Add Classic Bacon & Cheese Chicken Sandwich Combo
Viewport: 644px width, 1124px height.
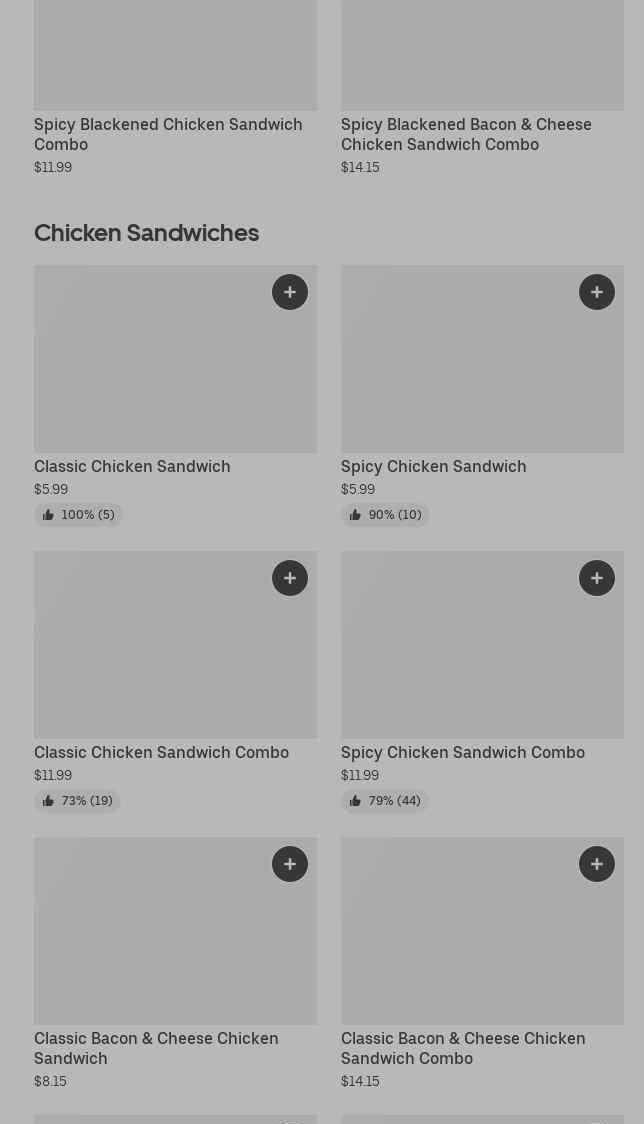point(597,864)
